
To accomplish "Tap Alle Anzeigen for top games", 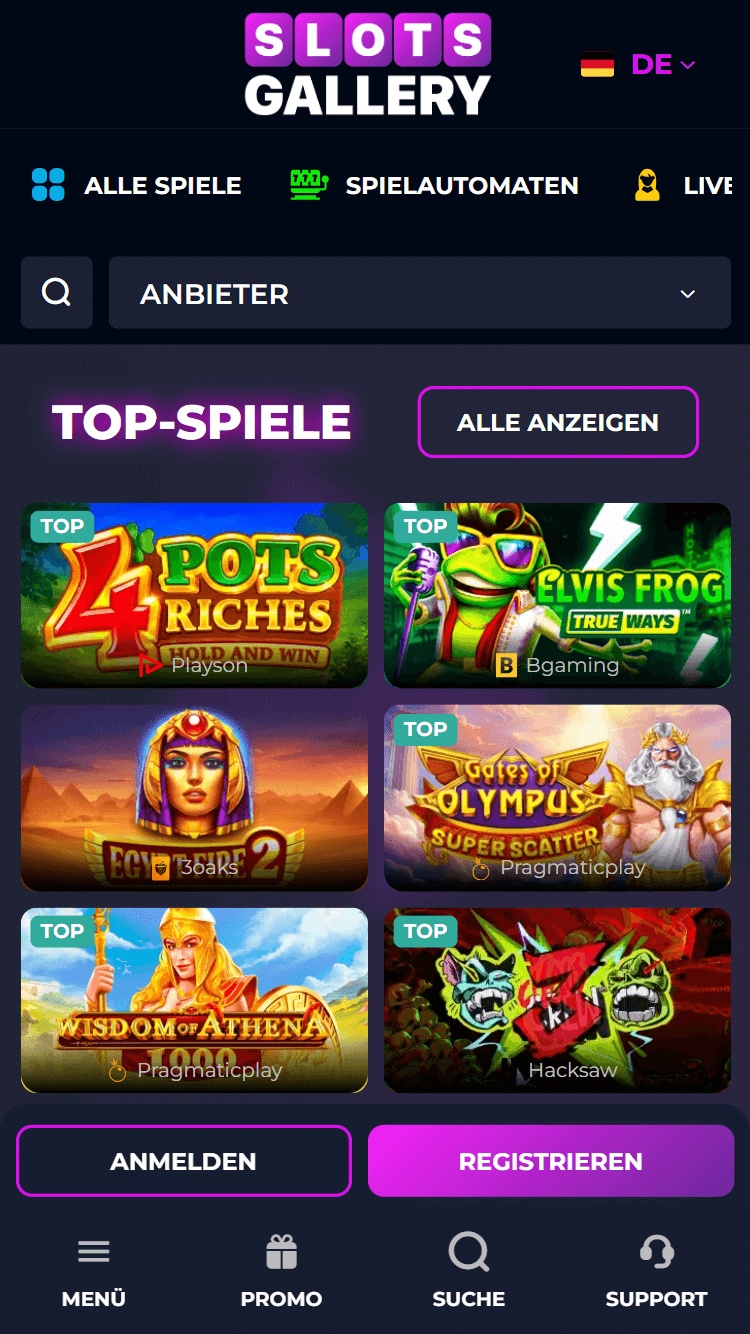I will pyautogui.click(x=557, y=422).
